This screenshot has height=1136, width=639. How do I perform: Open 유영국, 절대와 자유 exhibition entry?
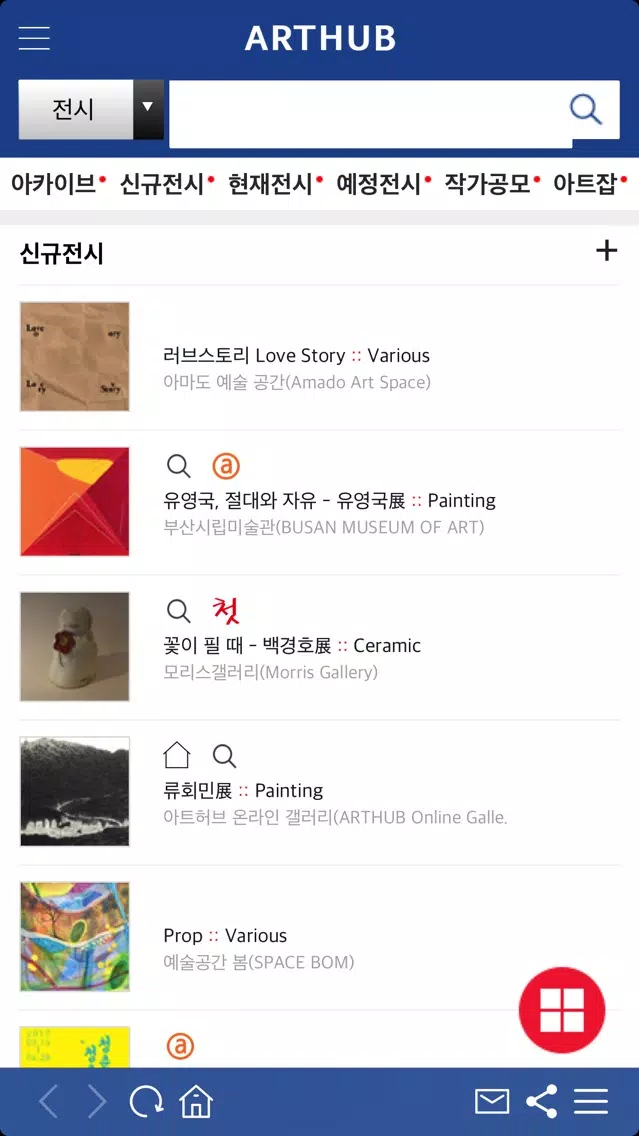(x=320, y=502)
